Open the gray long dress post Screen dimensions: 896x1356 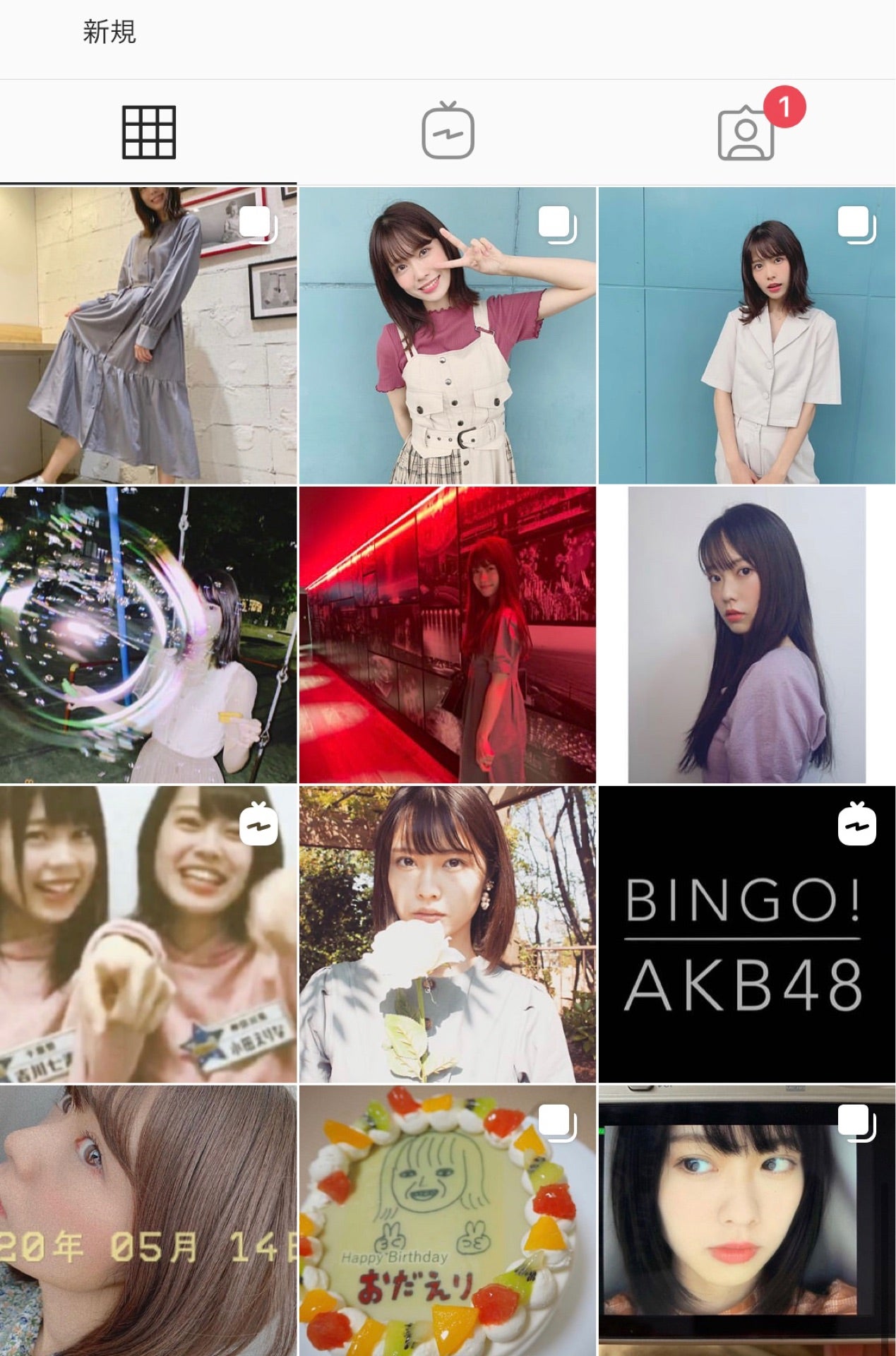[148, 335]
